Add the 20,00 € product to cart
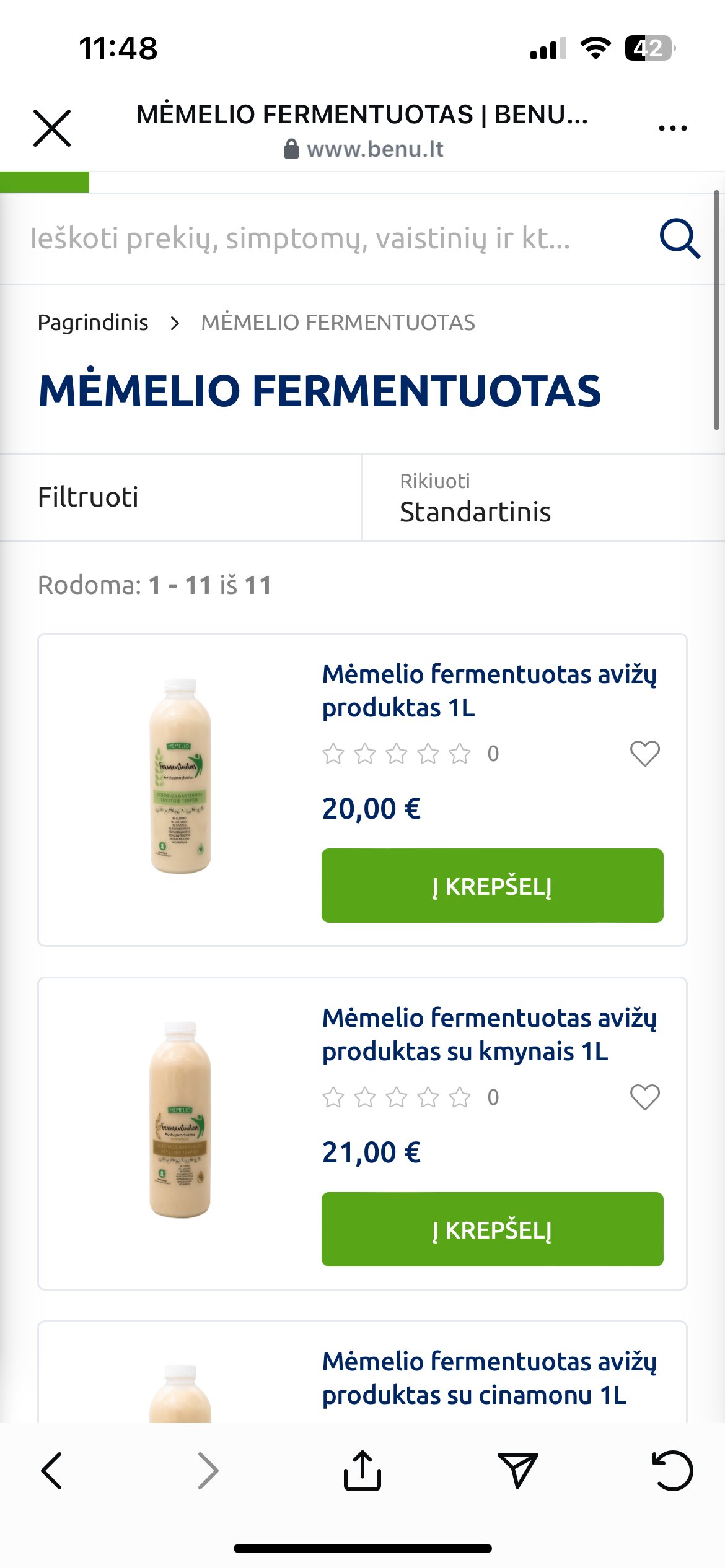 [x=493, y=886]
